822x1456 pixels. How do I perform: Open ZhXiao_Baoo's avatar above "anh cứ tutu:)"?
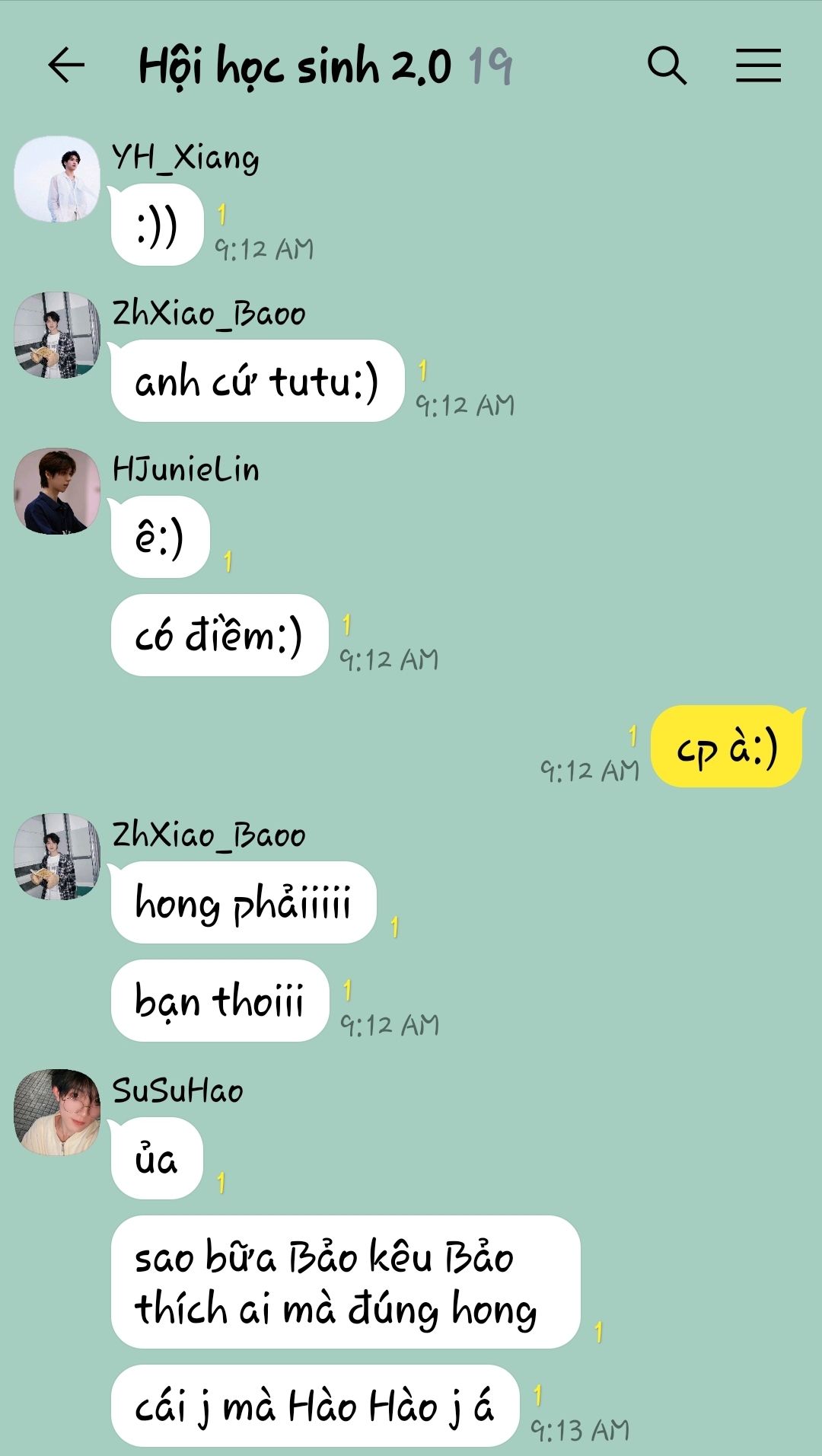tap(57, 335)
